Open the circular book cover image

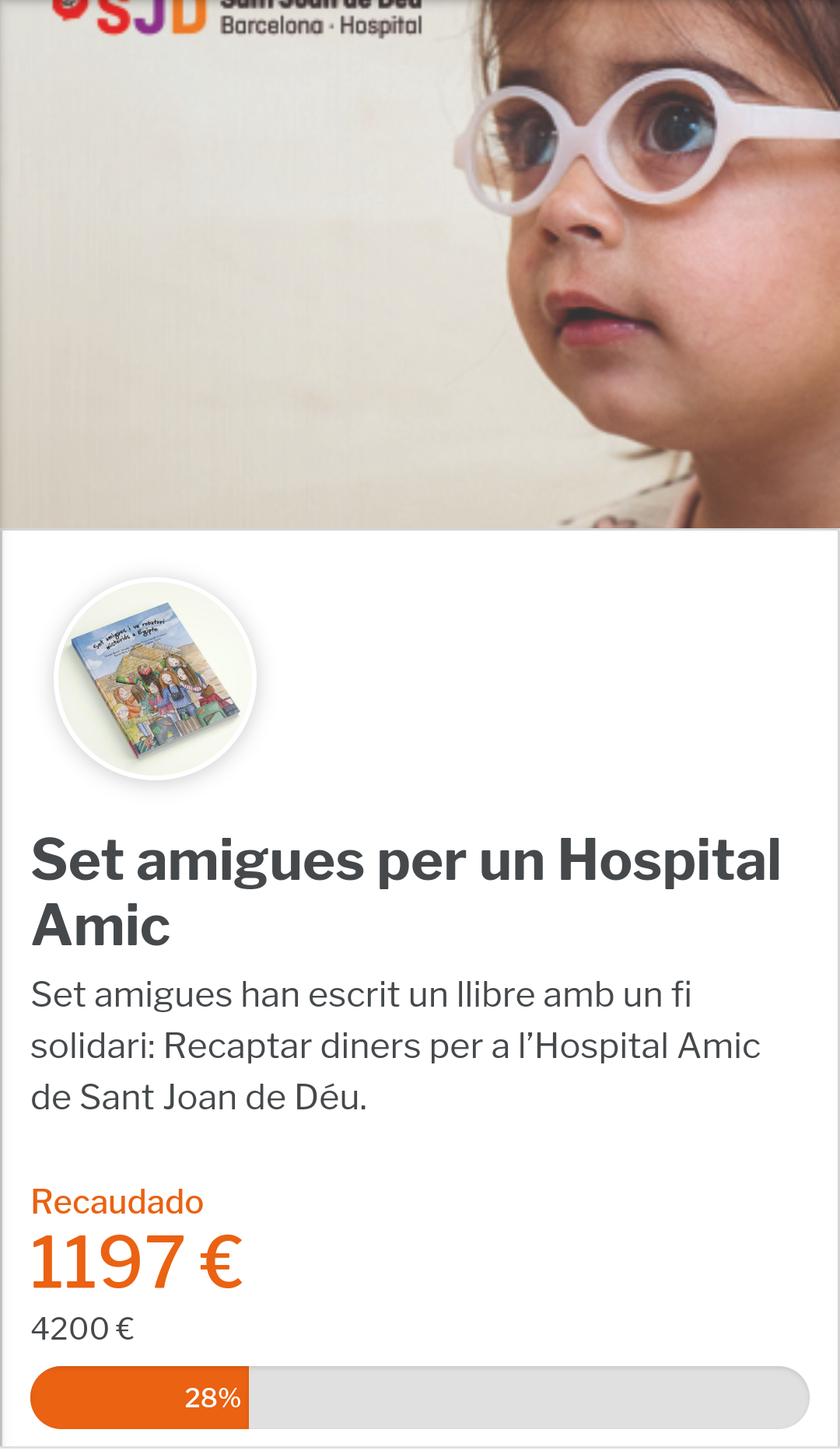tap(156, 678)
